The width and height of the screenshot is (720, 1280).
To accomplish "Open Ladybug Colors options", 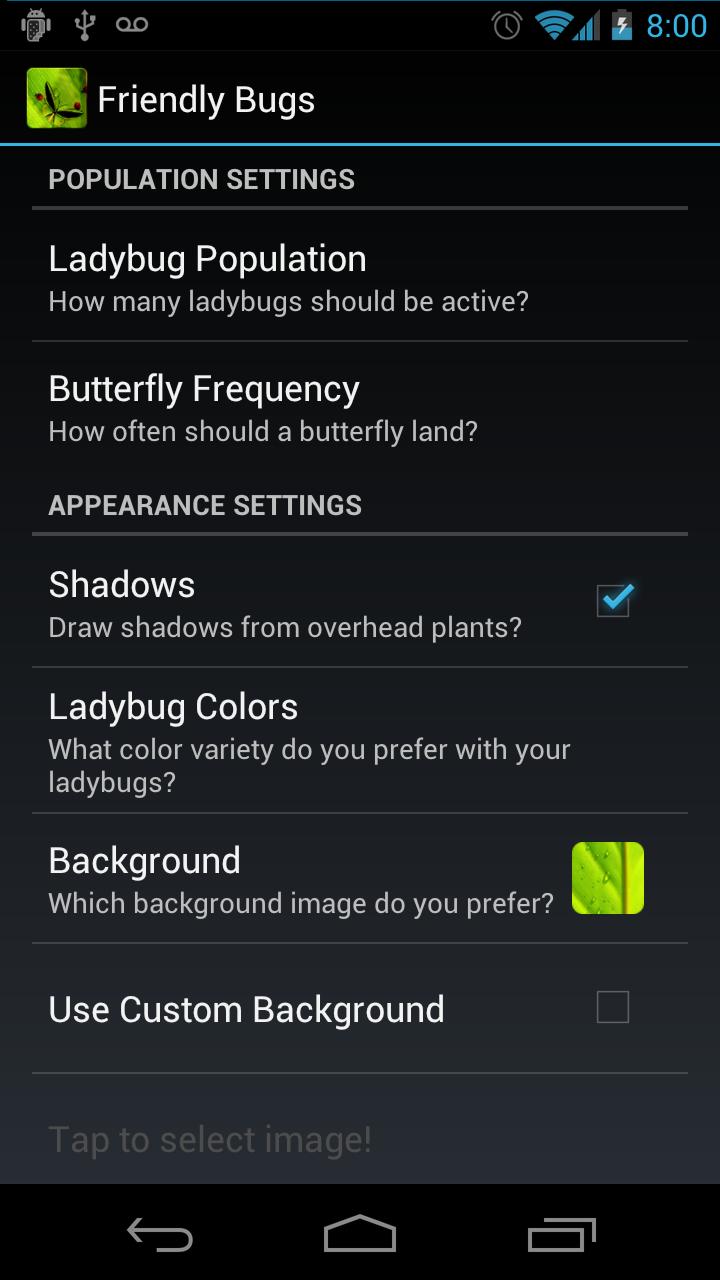I will point(310,741).
